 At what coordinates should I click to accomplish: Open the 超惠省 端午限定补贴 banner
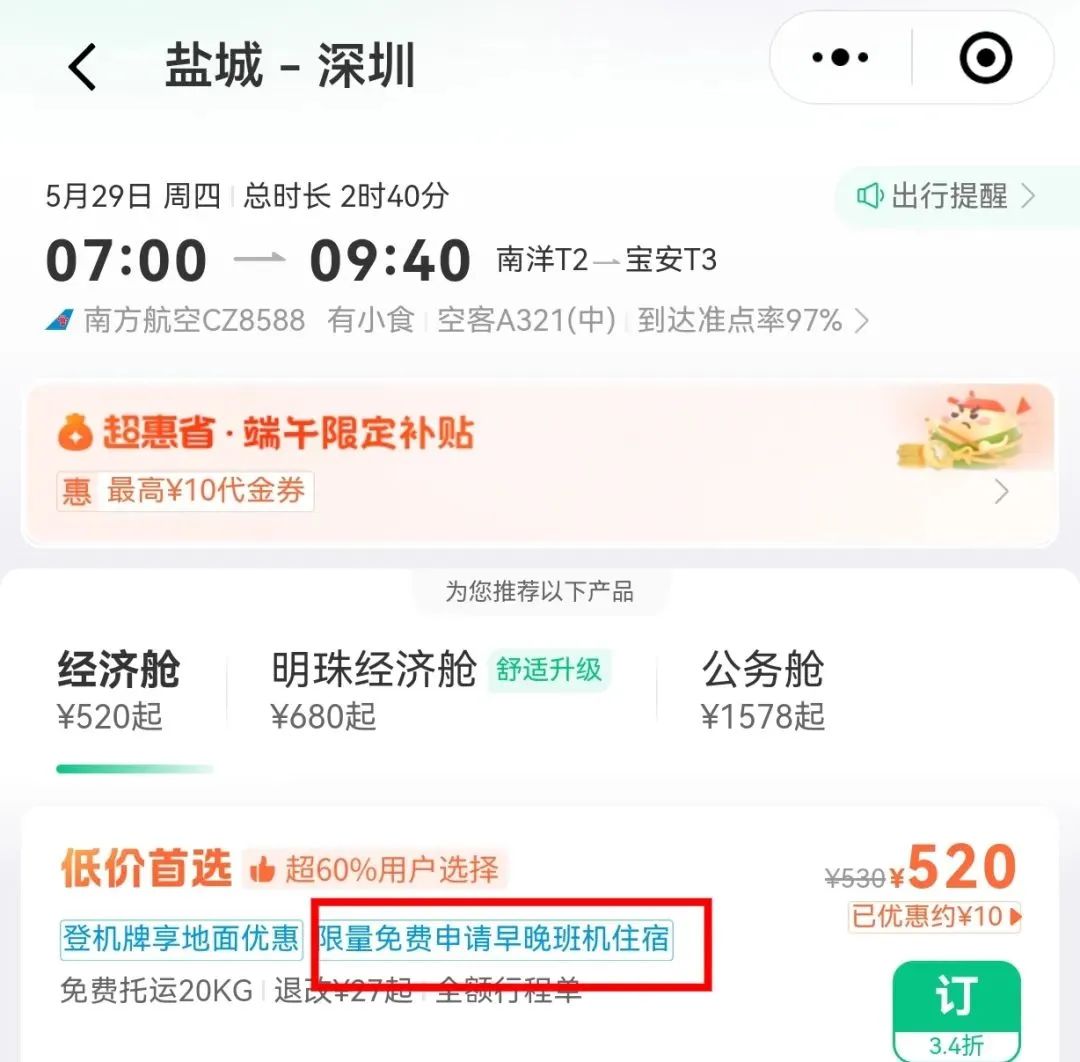click(x=540, y=463)
